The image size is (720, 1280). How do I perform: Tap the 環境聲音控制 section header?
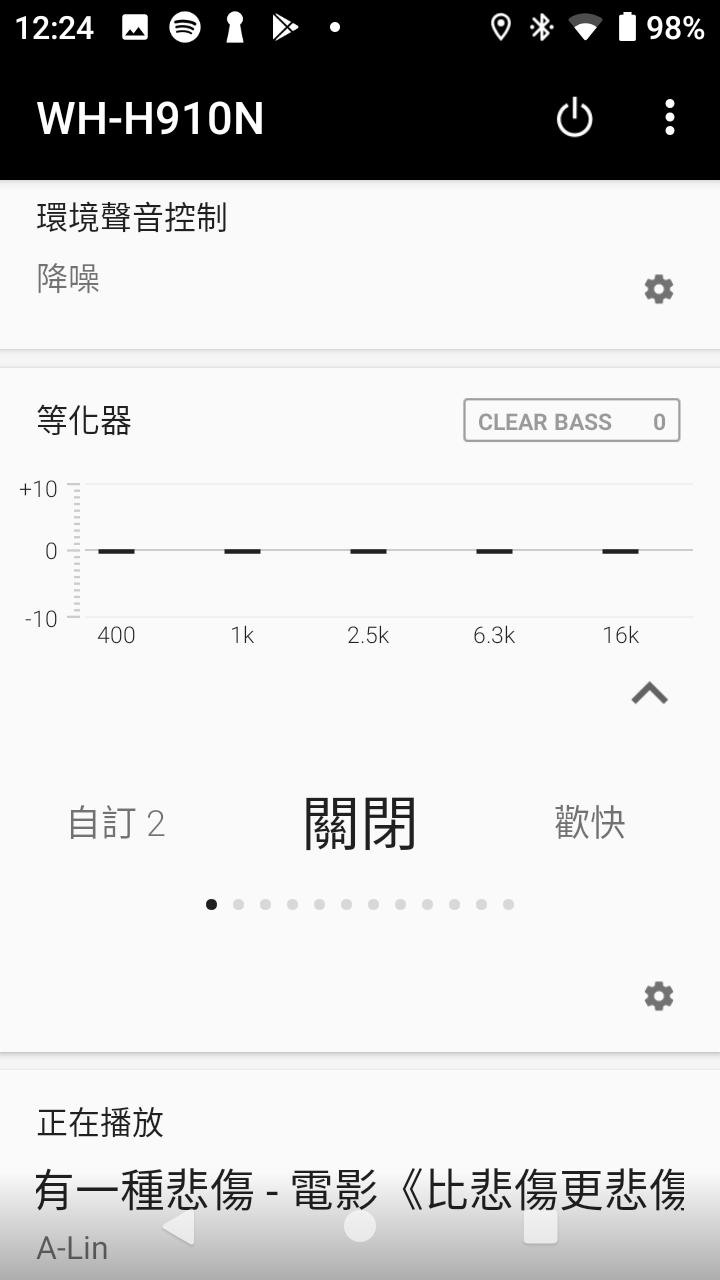coord(131,216)
